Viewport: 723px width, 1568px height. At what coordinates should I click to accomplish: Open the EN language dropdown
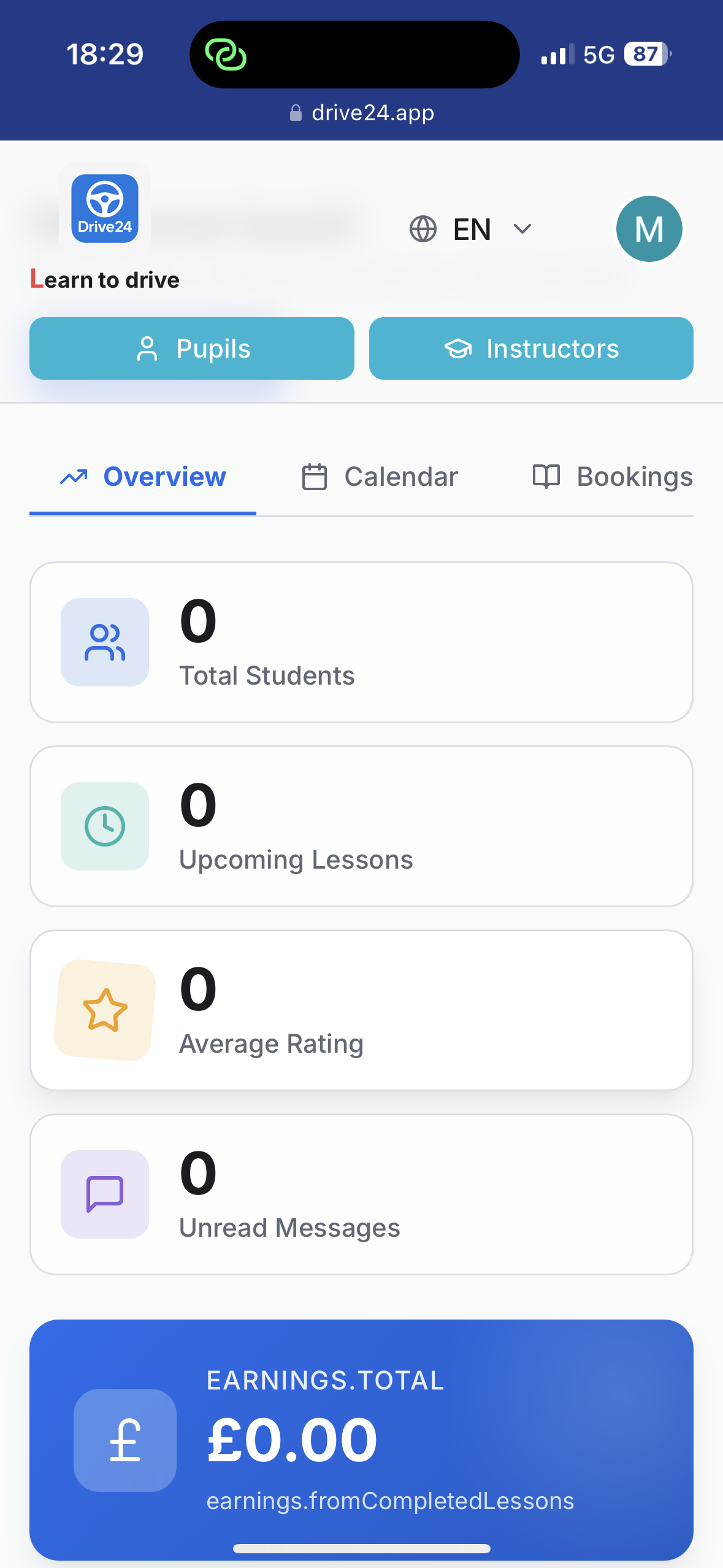tap(472, 228)
